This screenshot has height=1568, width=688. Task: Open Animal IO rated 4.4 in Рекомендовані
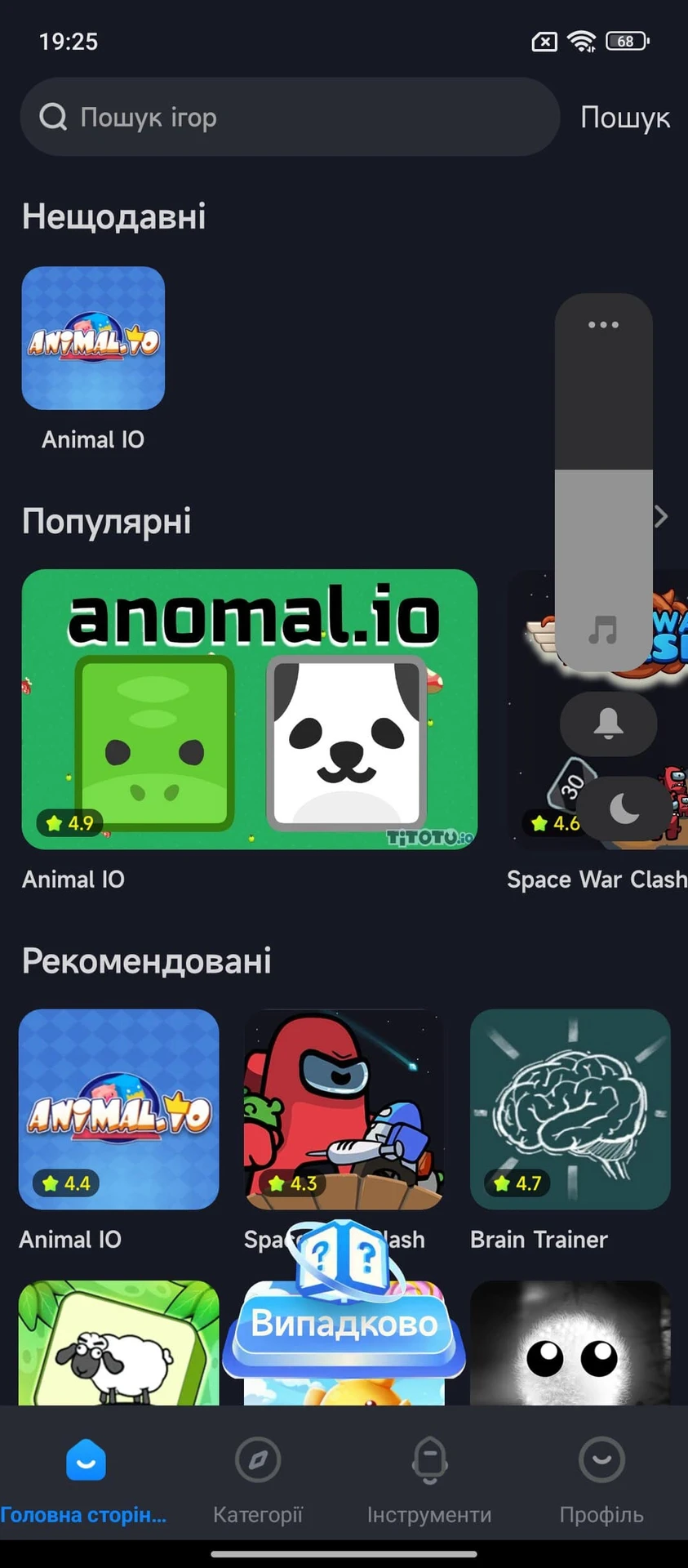click(x=119, y=1109)
